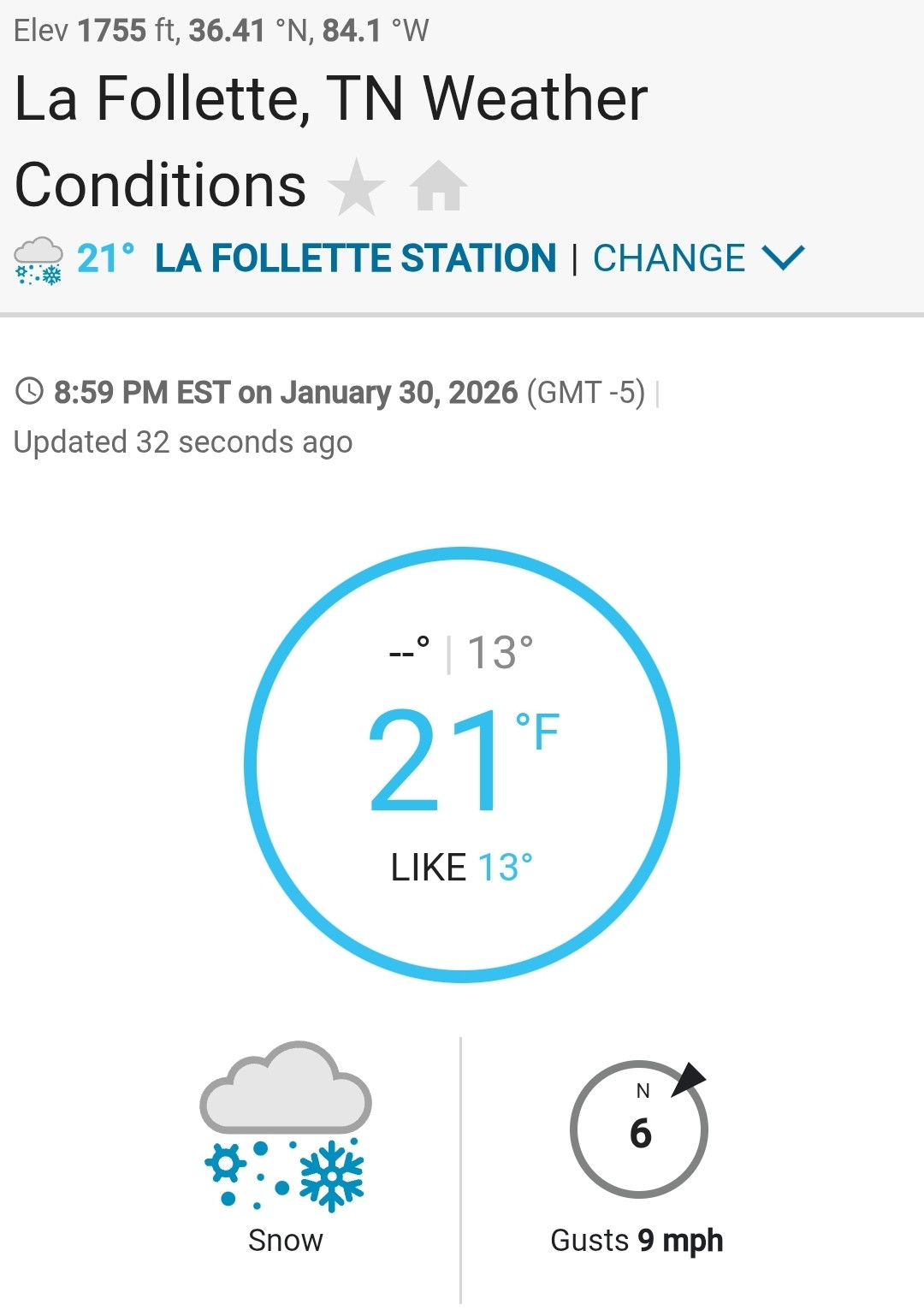The width and height of the screenshot is (924, 1310).
Task: Expand the Change station dropdown
Action: point(699,258)
